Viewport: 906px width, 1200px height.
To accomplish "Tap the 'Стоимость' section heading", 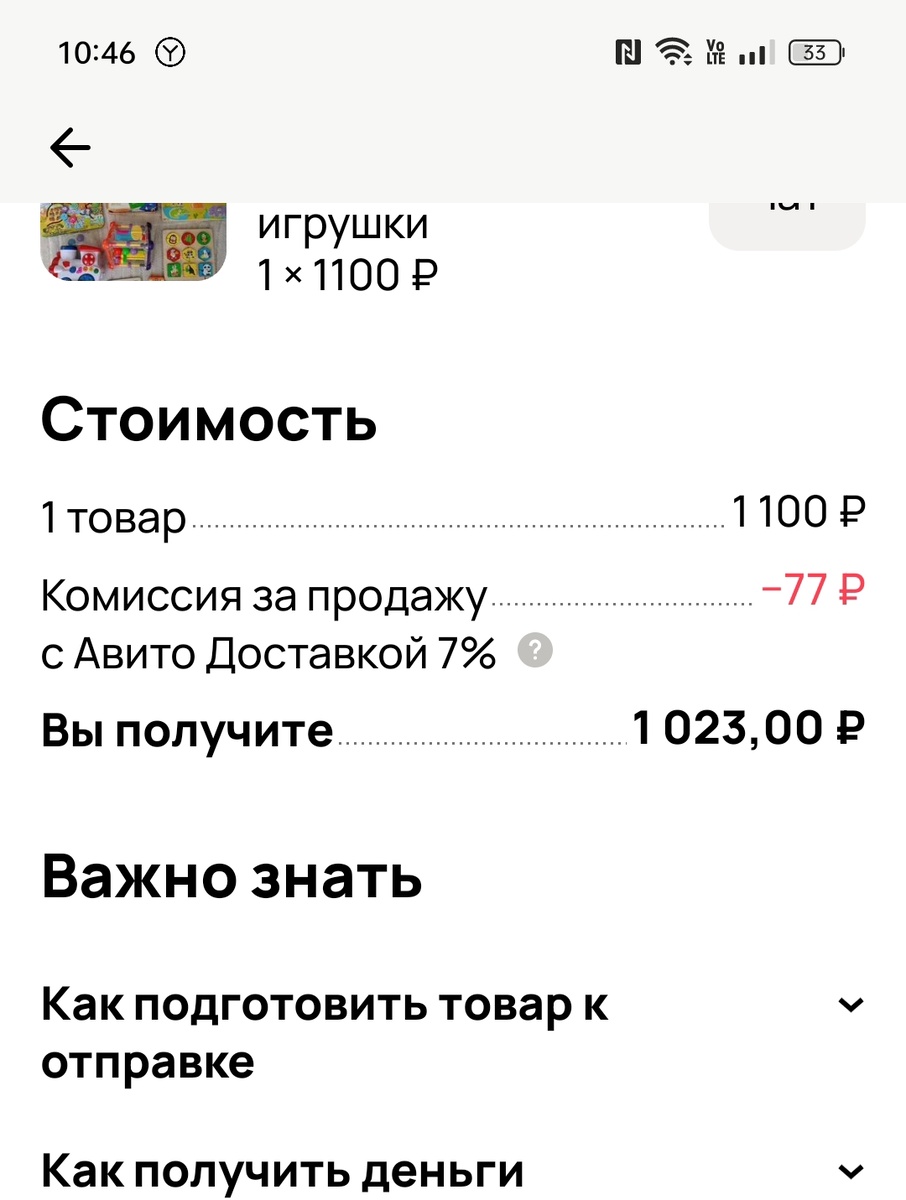I will pos(207,421).
